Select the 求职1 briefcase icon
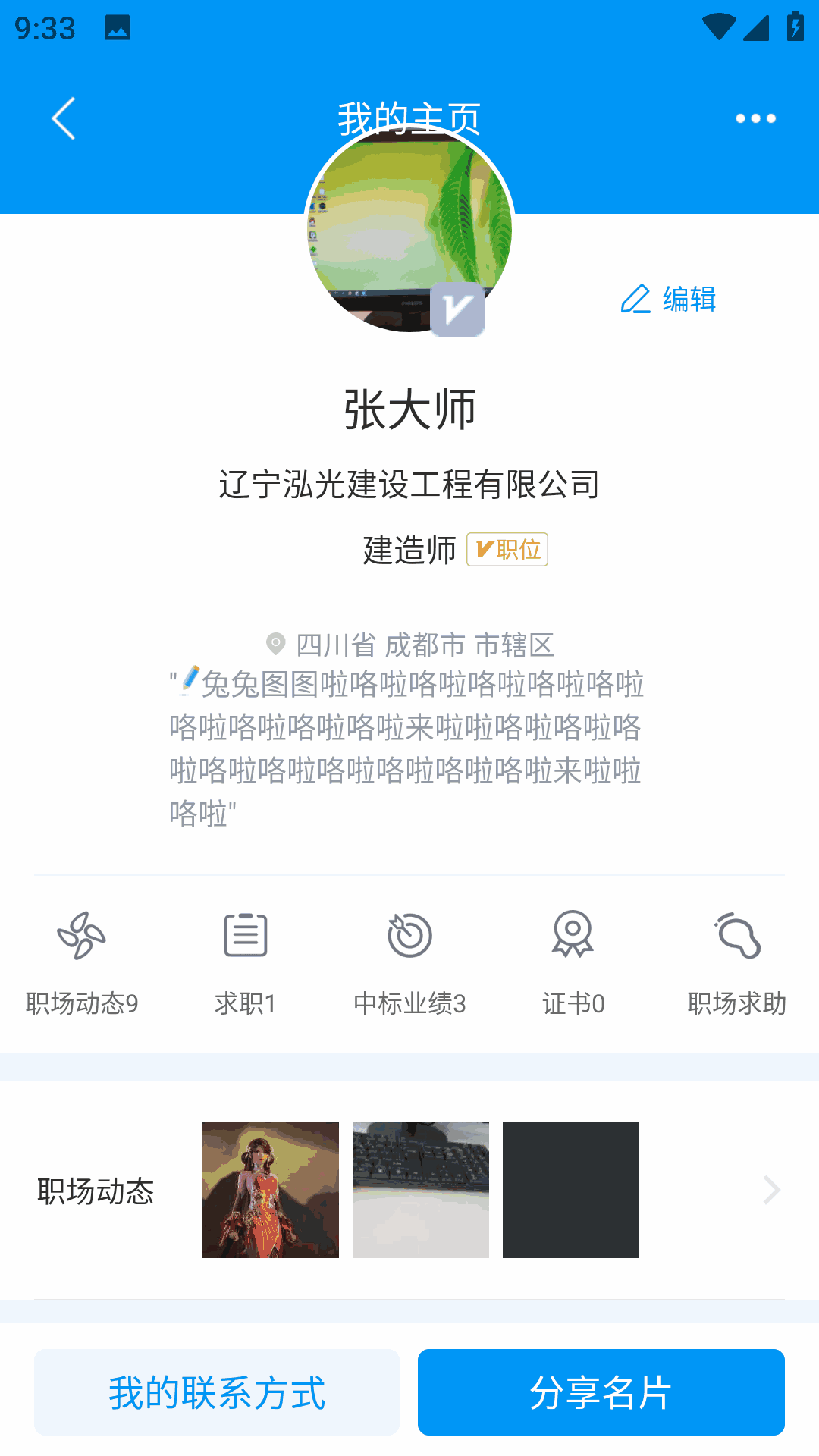Screen dimensions: 819x1456 click(x=244, y=936)
